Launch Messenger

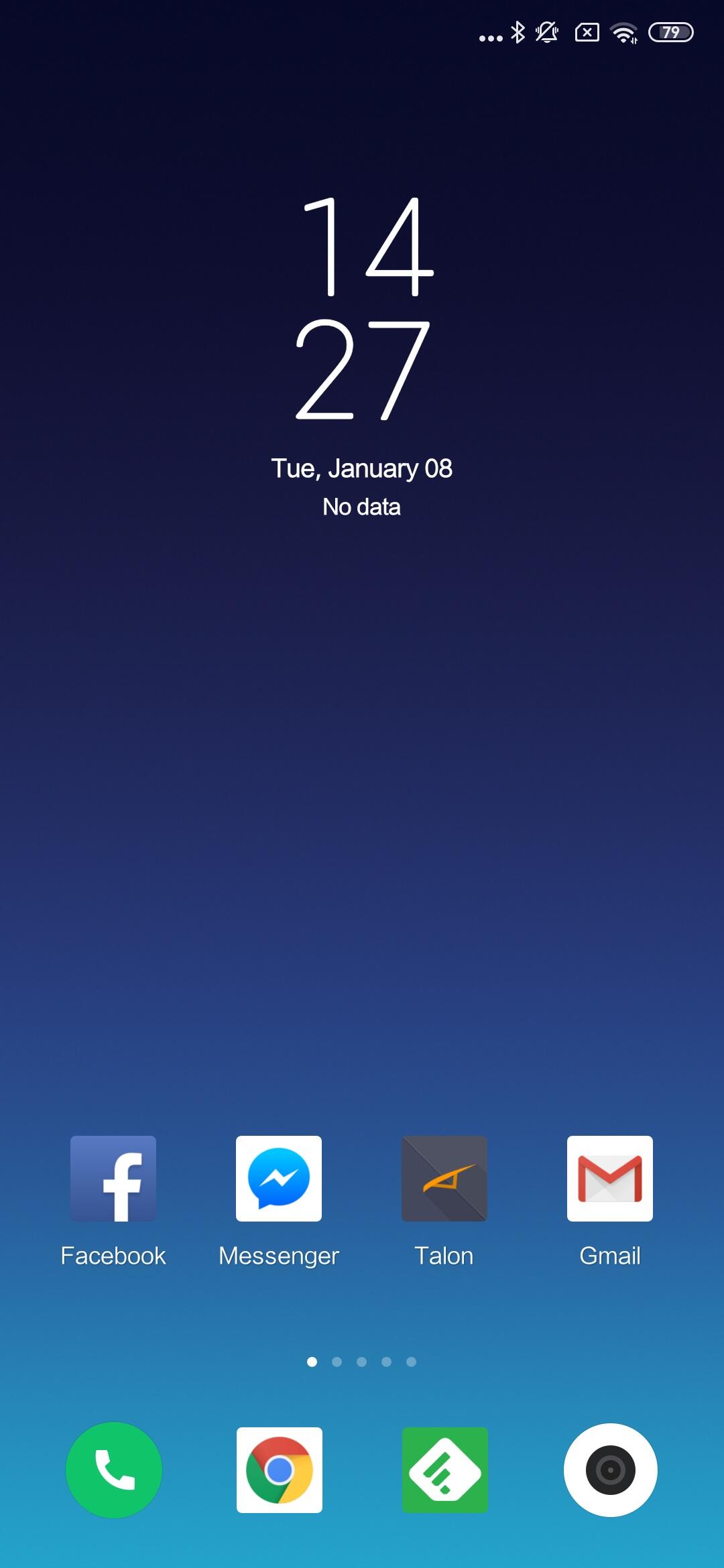(x=279, y=1179)
